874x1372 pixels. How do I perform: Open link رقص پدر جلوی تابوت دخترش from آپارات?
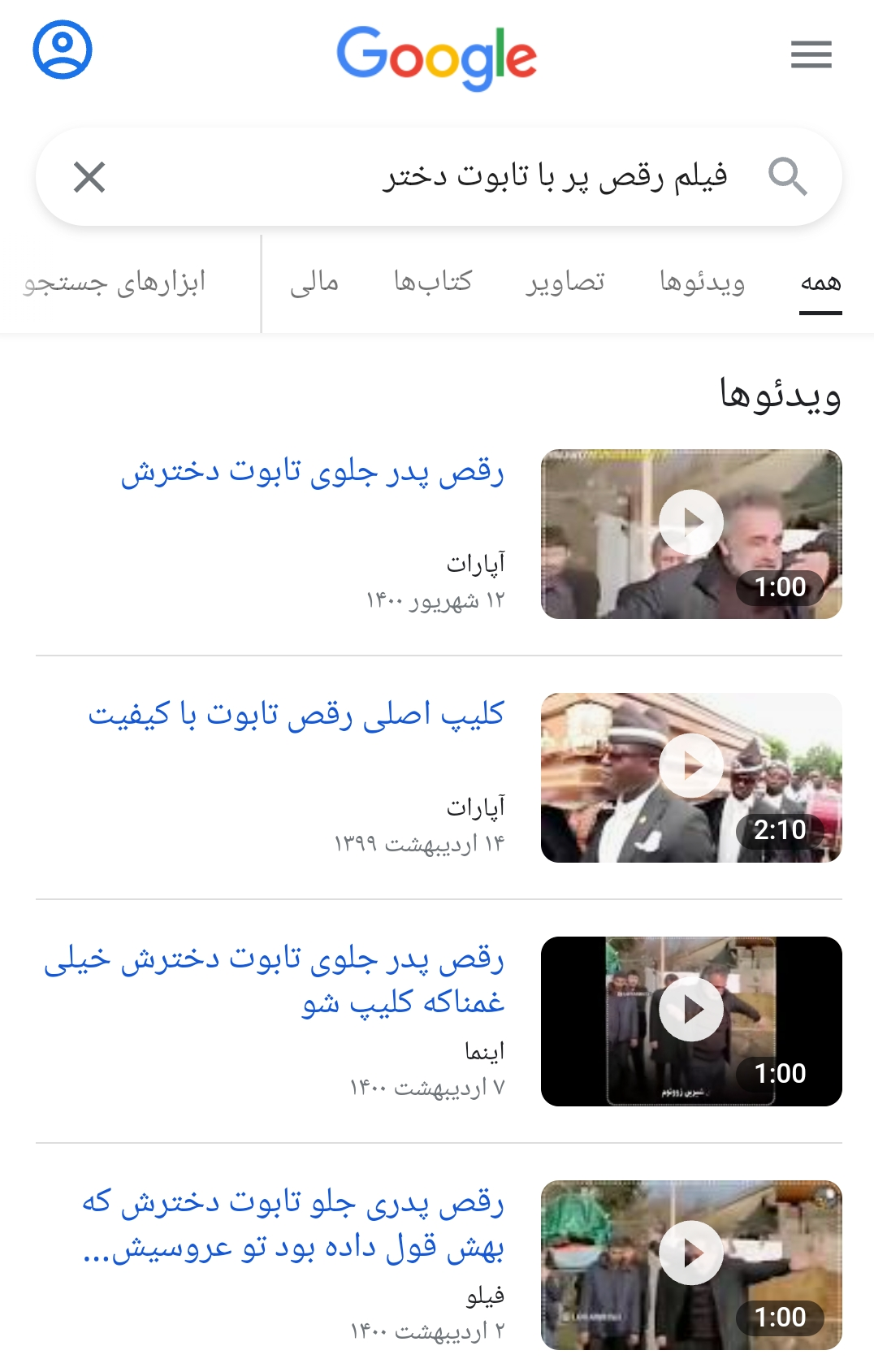pyautogui.click(x=313, y=472)
